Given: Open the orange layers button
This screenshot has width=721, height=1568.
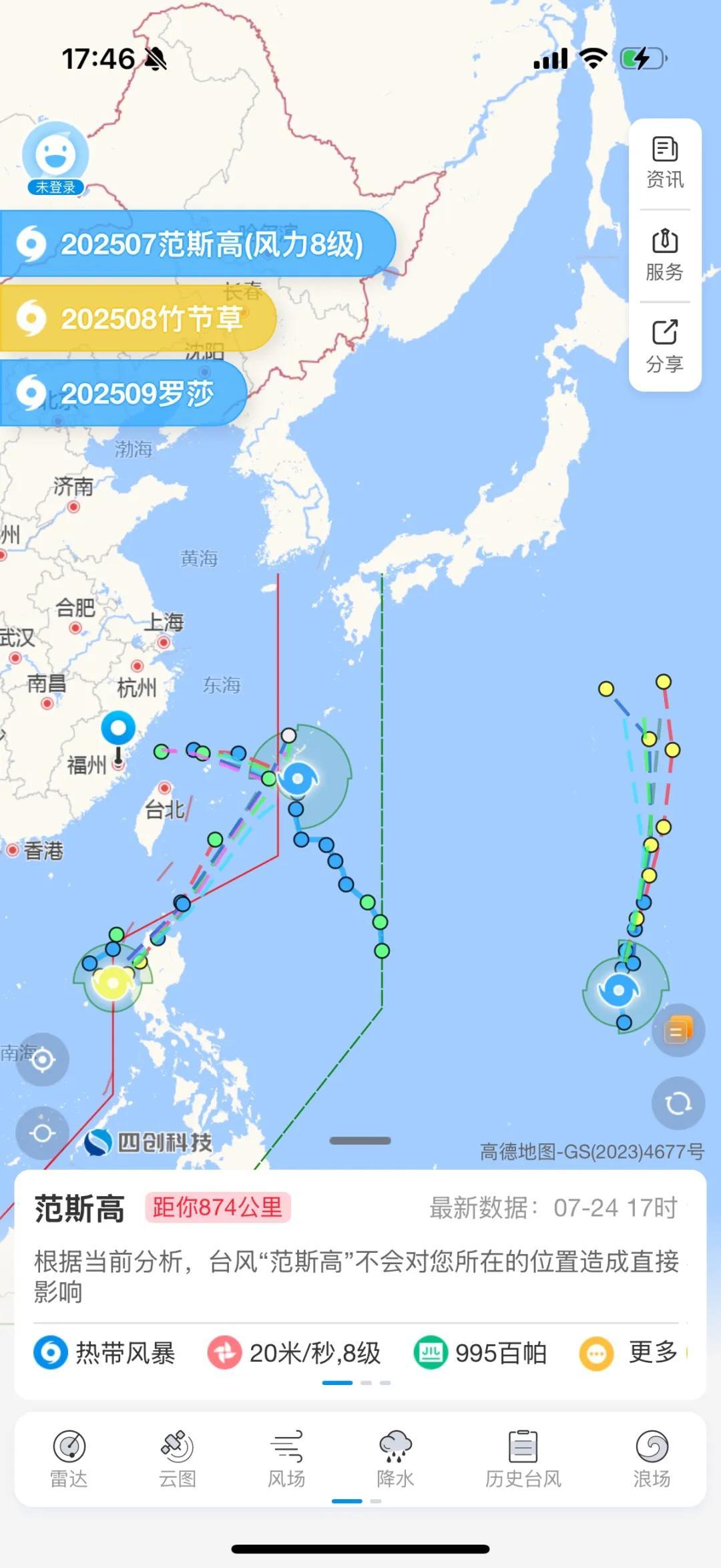Looking at the screenshot, I should (x=678, y=1030).
